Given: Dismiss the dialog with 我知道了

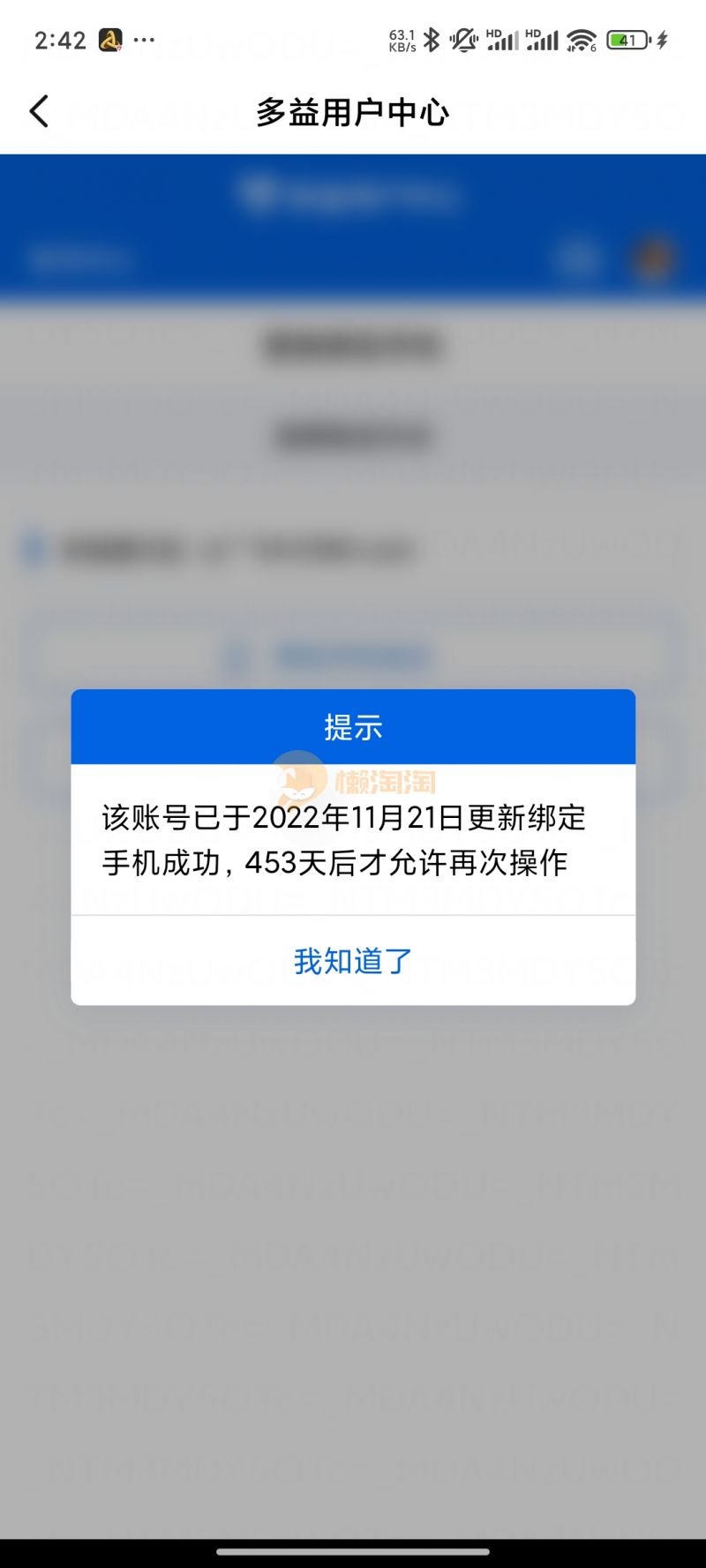Looking at the screenshot, I should [353, 961].
